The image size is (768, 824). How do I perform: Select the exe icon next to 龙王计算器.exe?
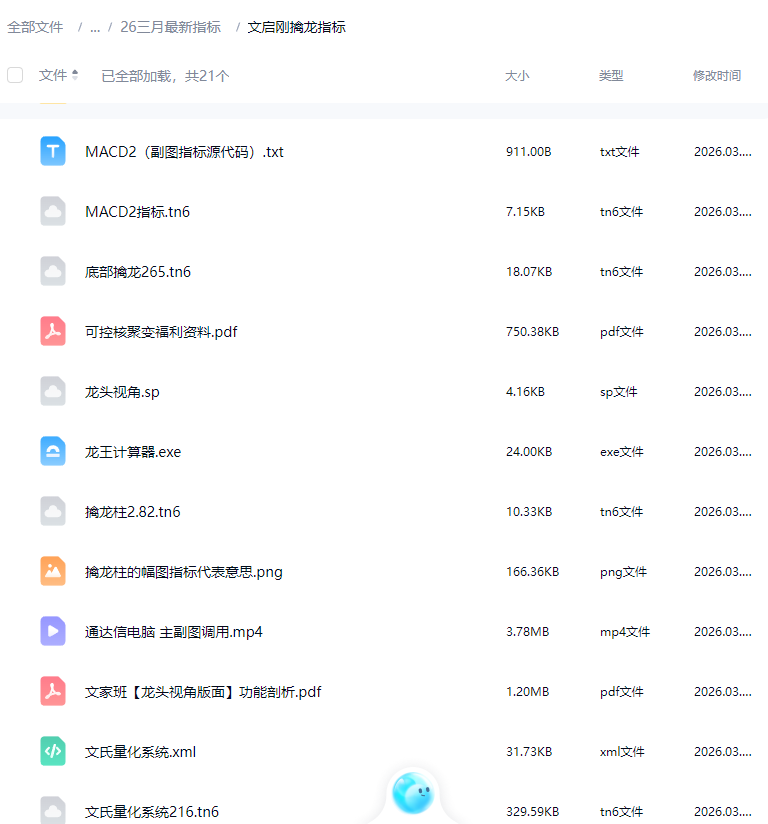[52, 451]
